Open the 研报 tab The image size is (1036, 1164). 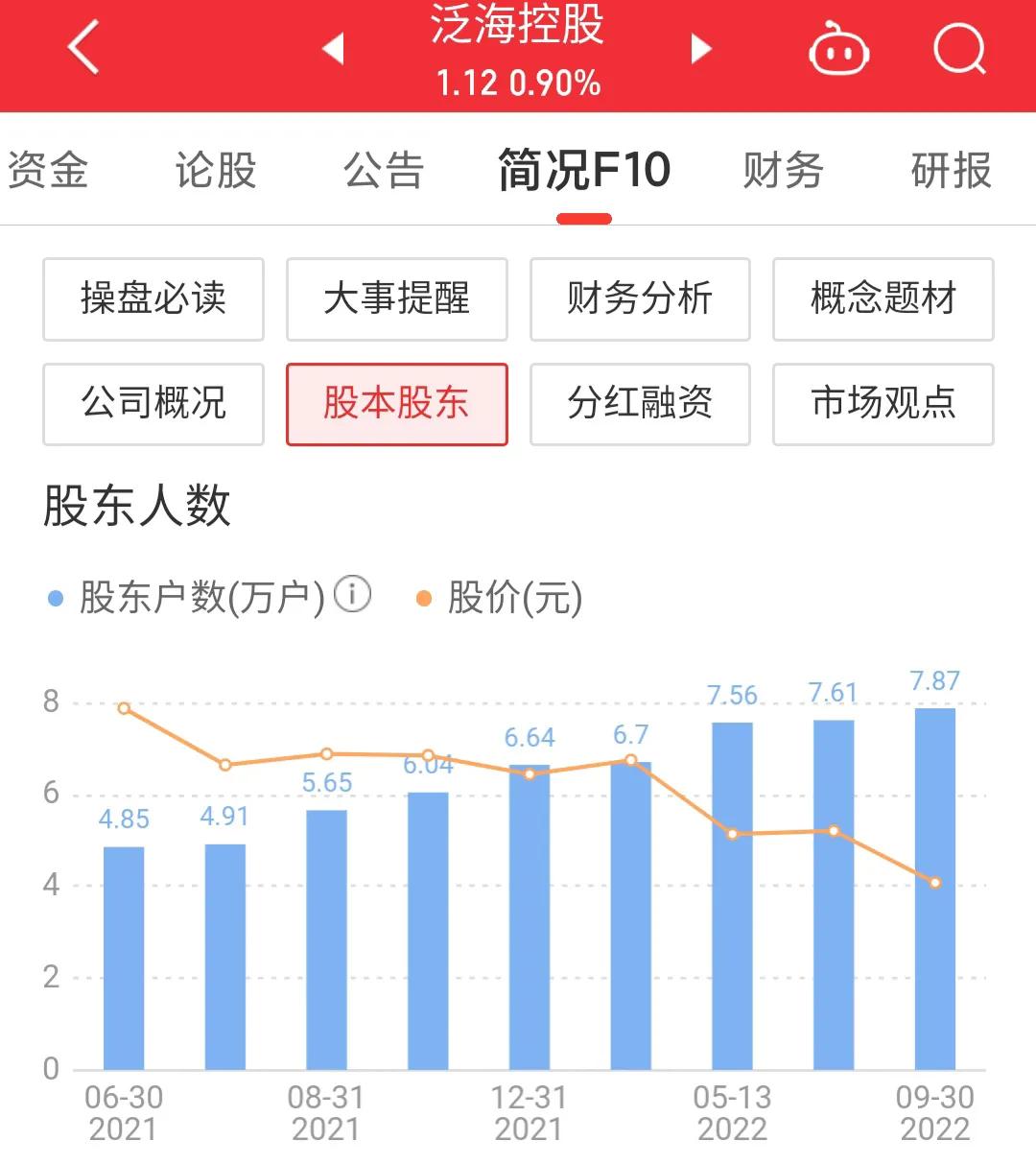click(952, 171)
